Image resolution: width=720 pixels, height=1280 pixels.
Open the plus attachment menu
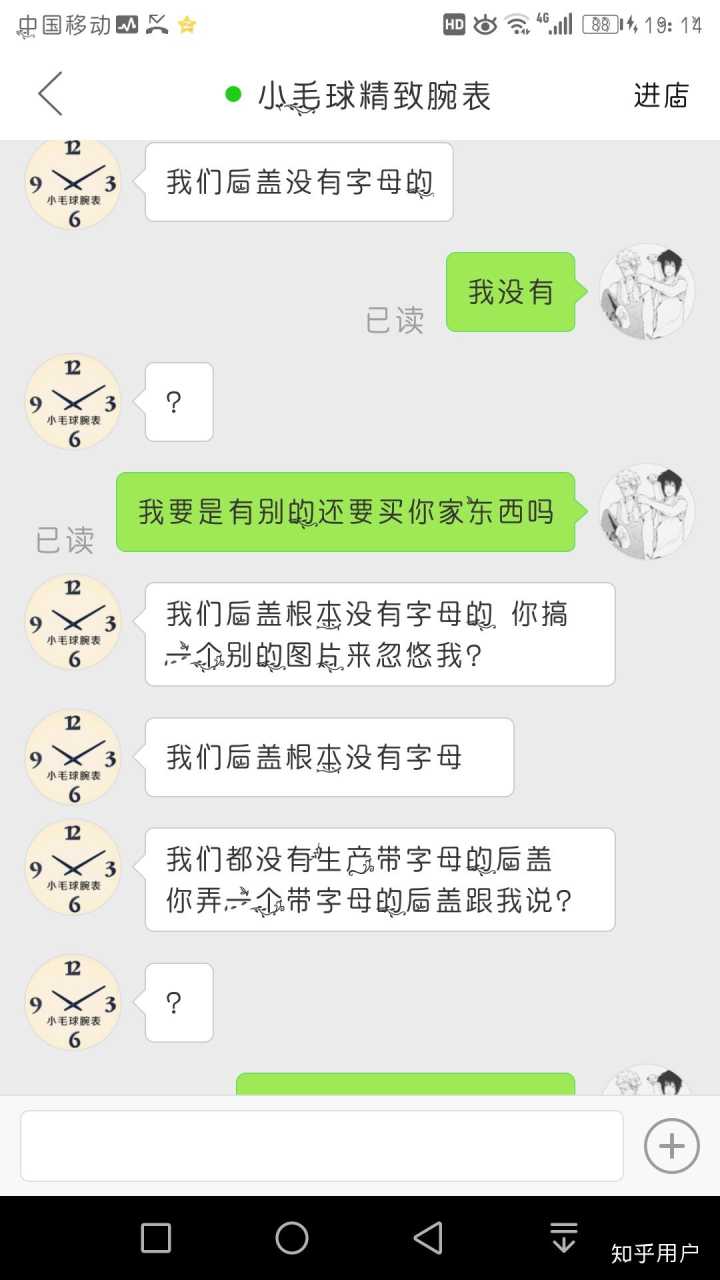tap(671, 1145)
